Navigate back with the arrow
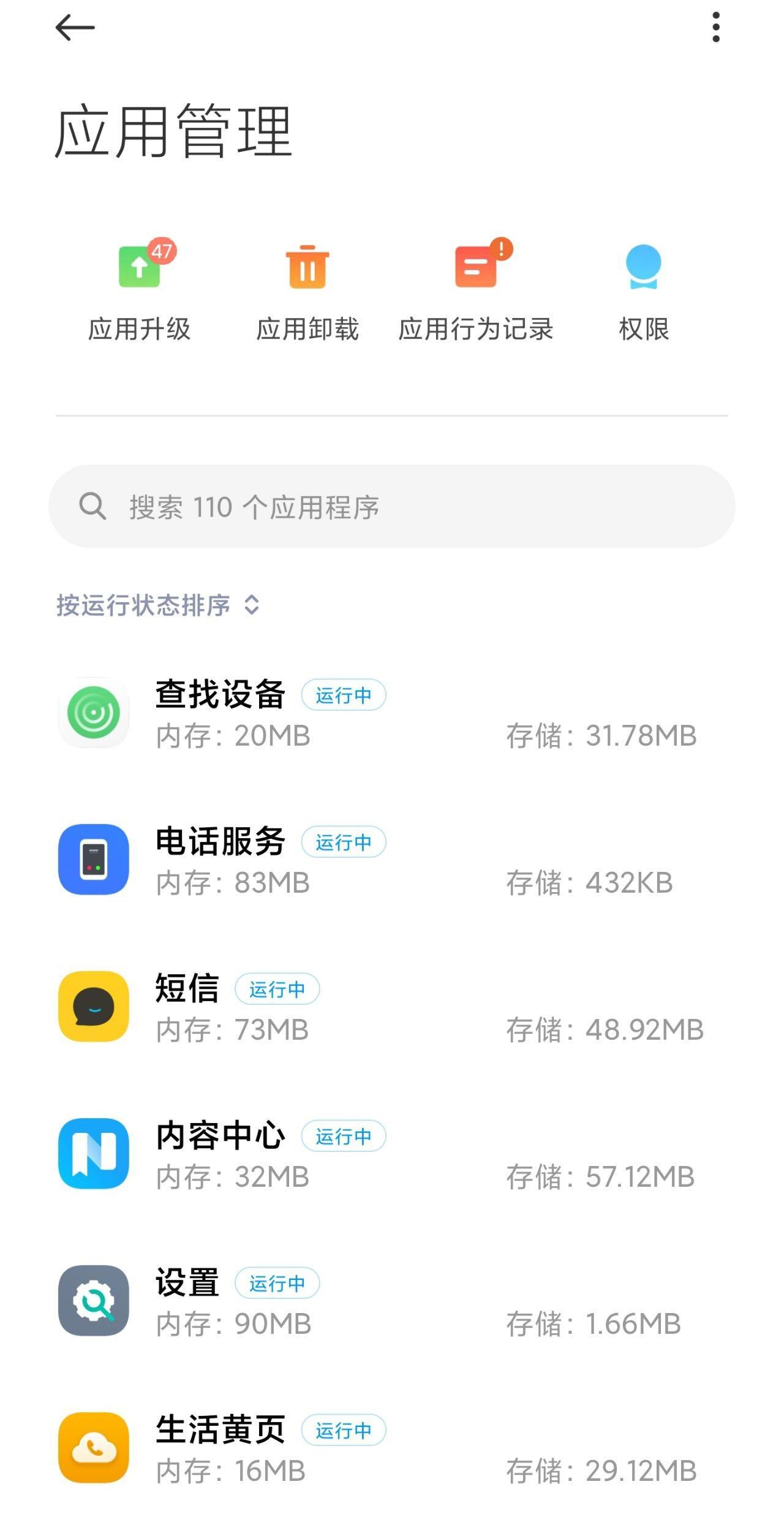The width and height of the screenshot is (784, 1514). pyautogui.click(x=73, y=28)
